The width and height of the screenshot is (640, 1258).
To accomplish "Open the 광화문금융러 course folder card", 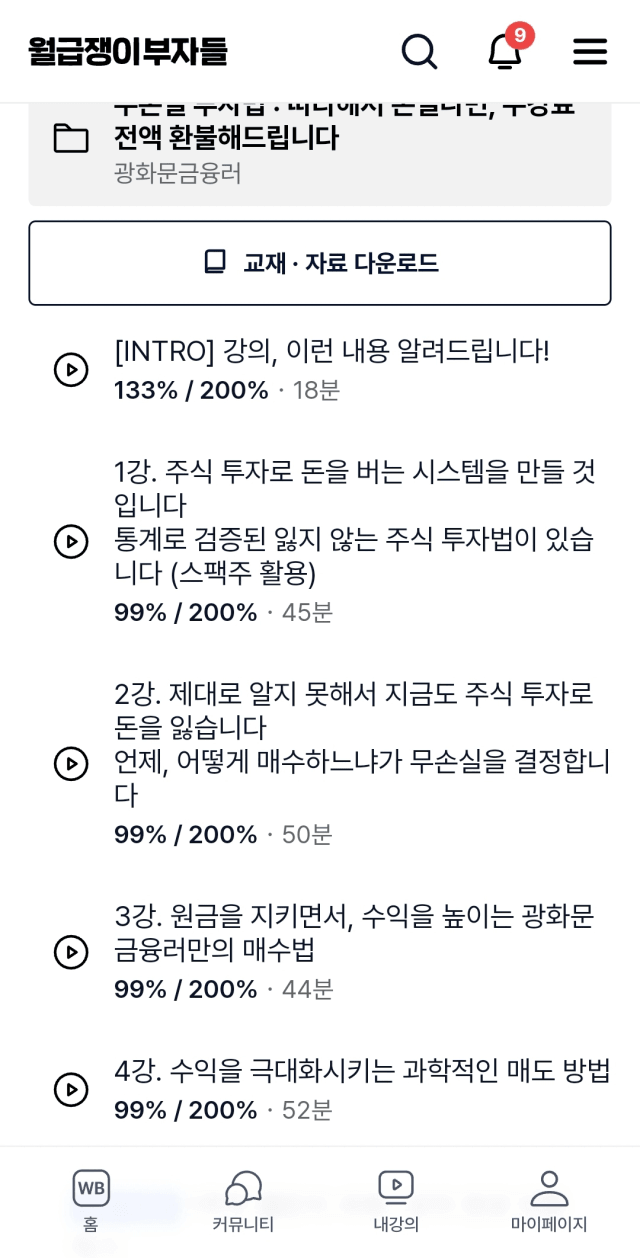I will tap(320, 150).
